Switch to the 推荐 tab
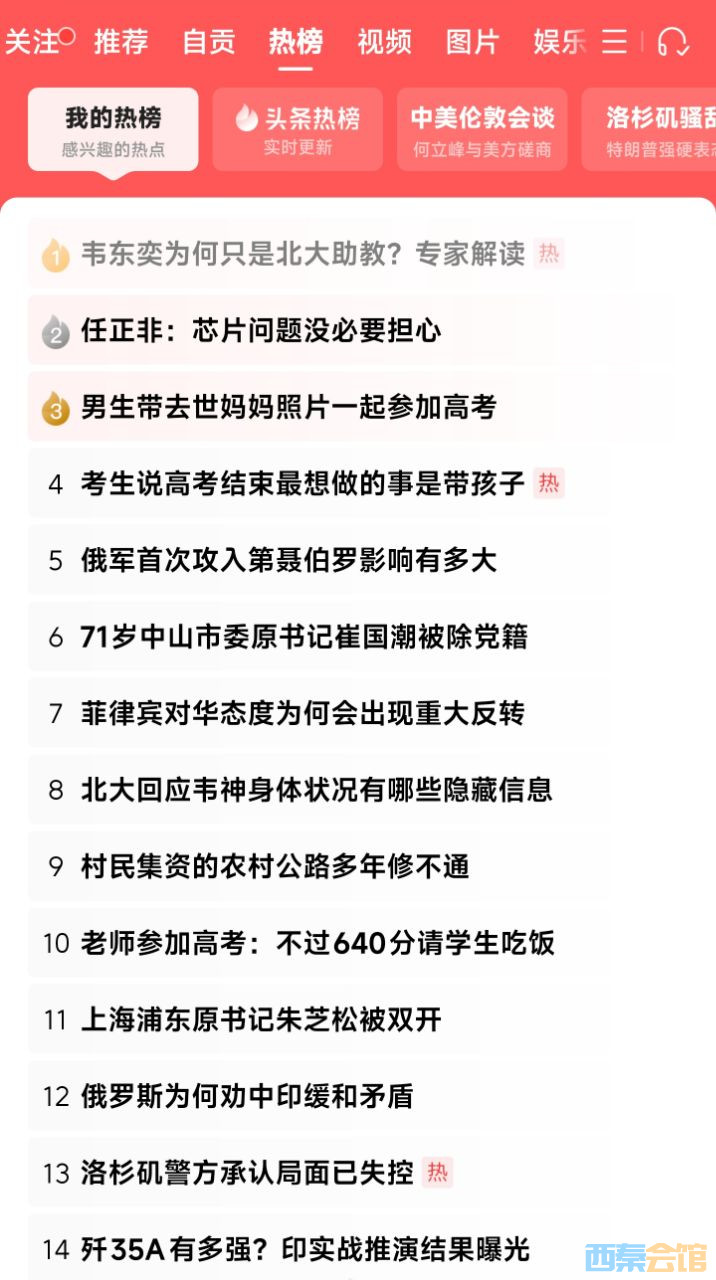Viewport: 716px width, 1280px height. (121, 42)
